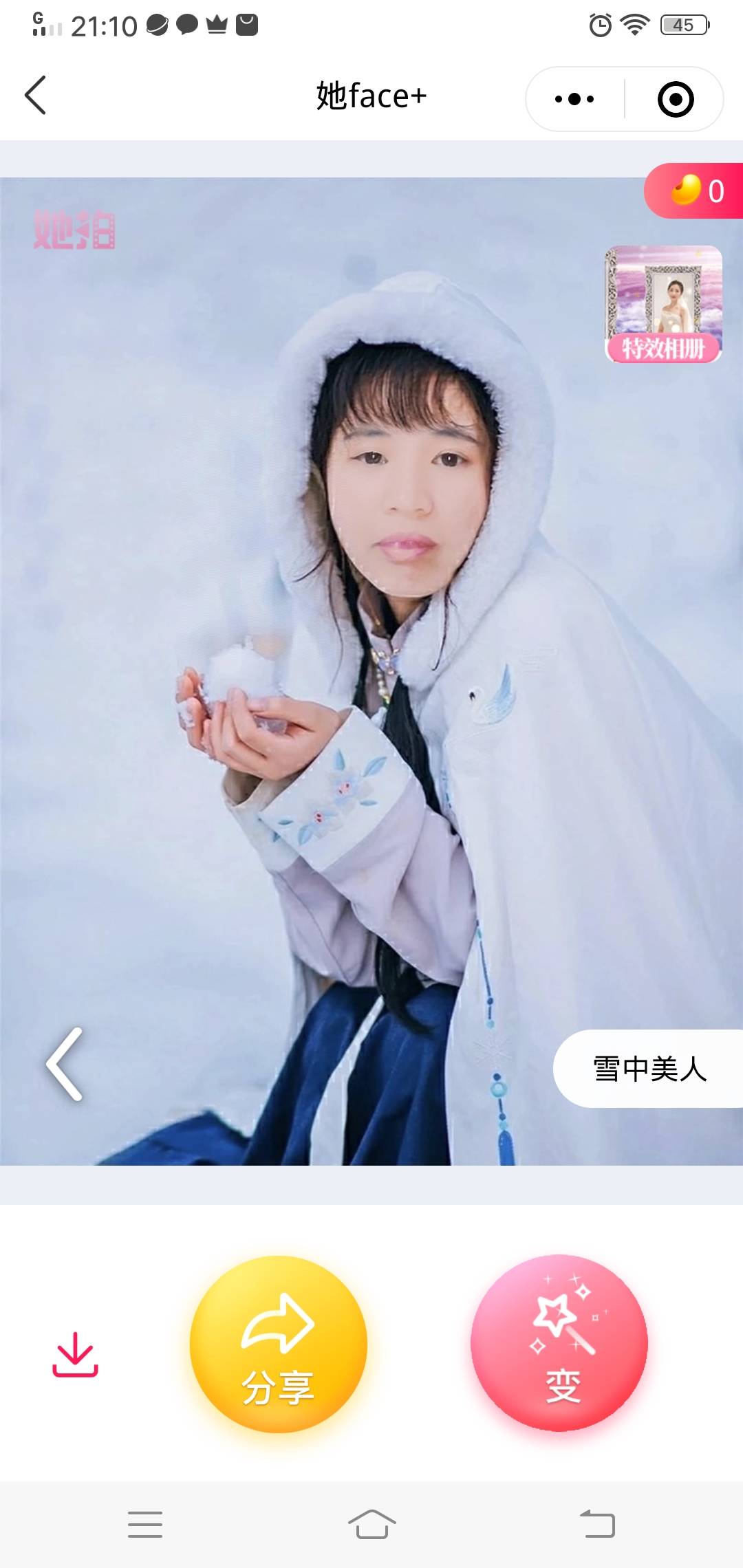Open the 特效相册 effects album
This screenshot has height=1568, width=743.
tap(663, 304)
